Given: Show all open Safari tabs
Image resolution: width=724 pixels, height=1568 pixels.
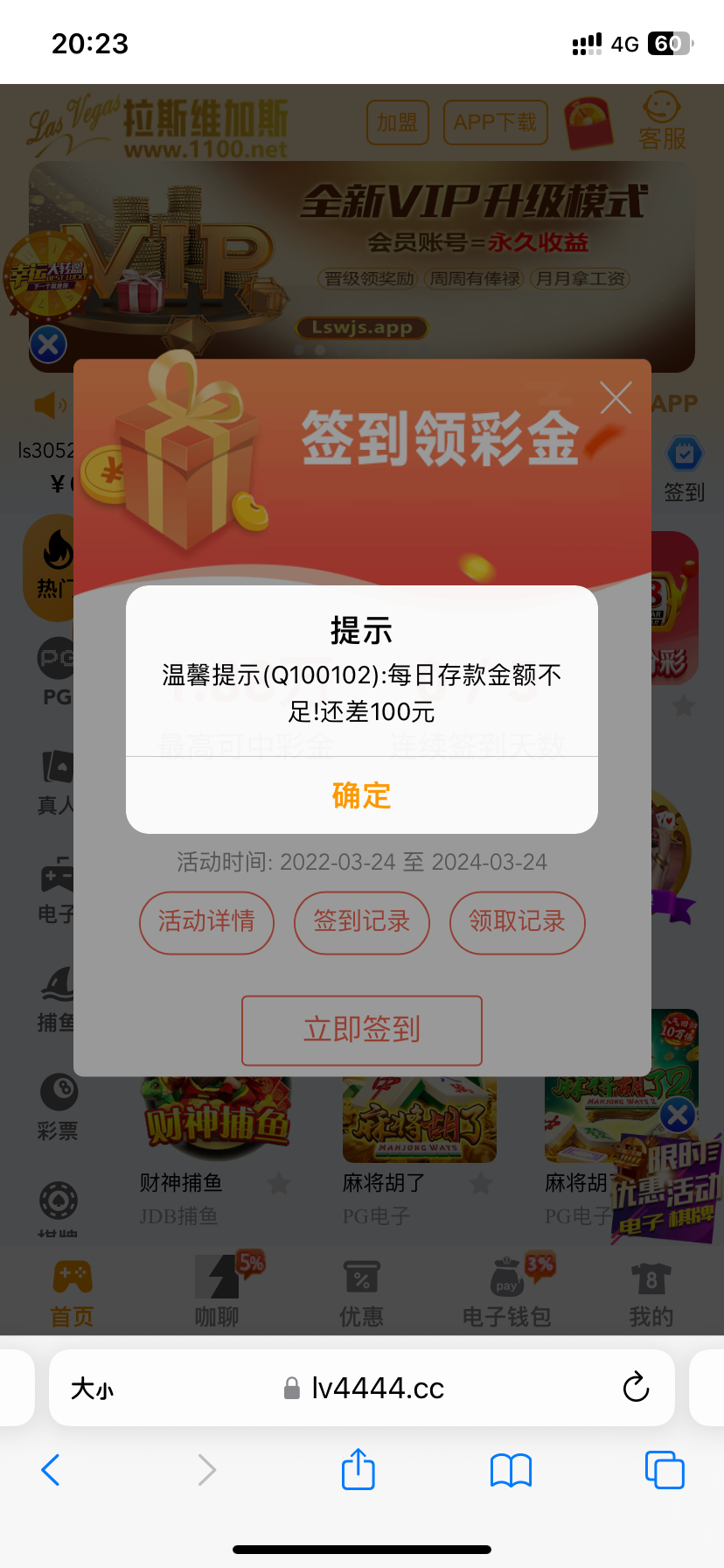Looking at the screenshot, I should coord(664,1470).
